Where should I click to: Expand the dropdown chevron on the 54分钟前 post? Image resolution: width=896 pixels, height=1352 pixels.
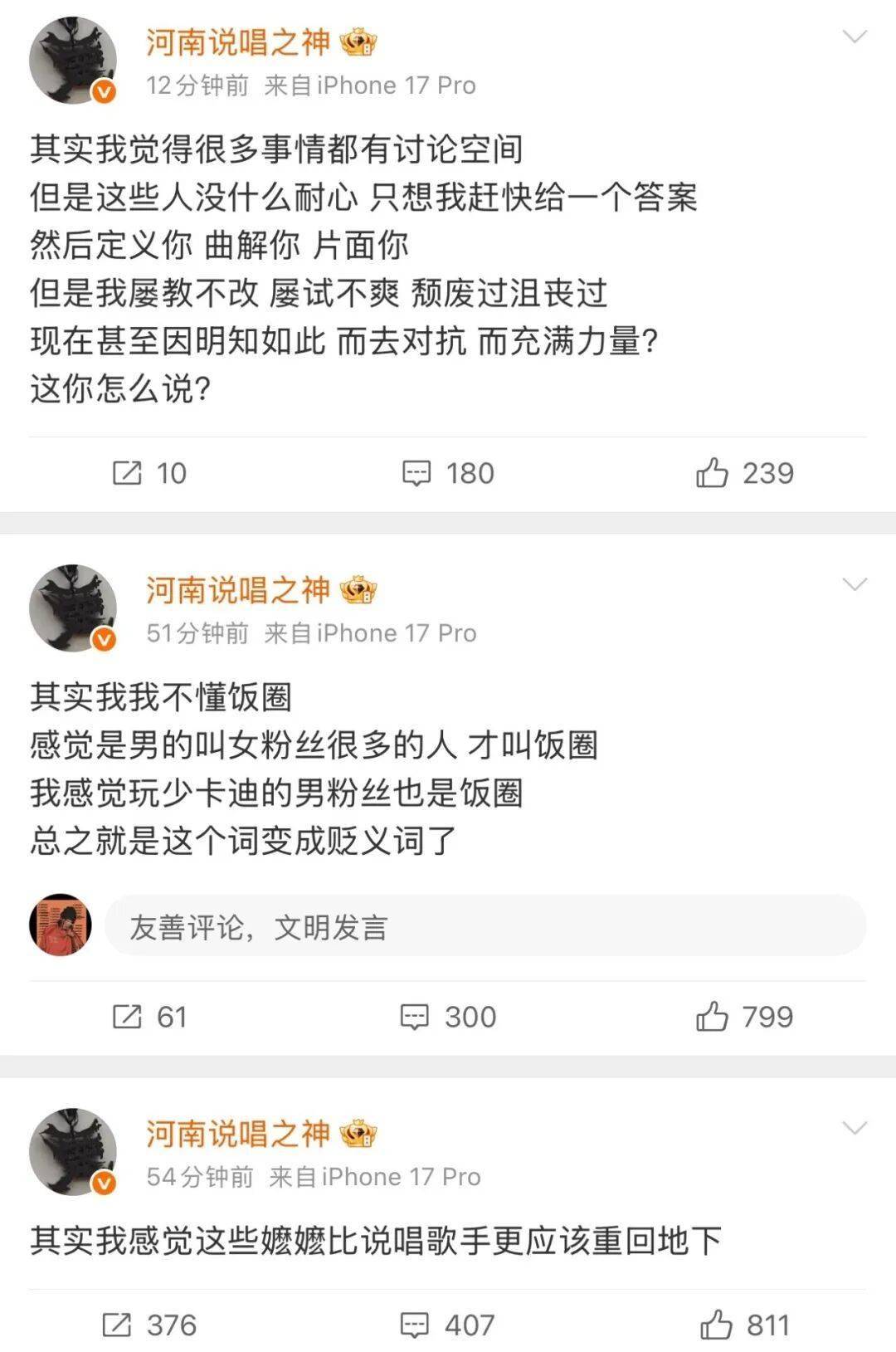pos(854,1128)
